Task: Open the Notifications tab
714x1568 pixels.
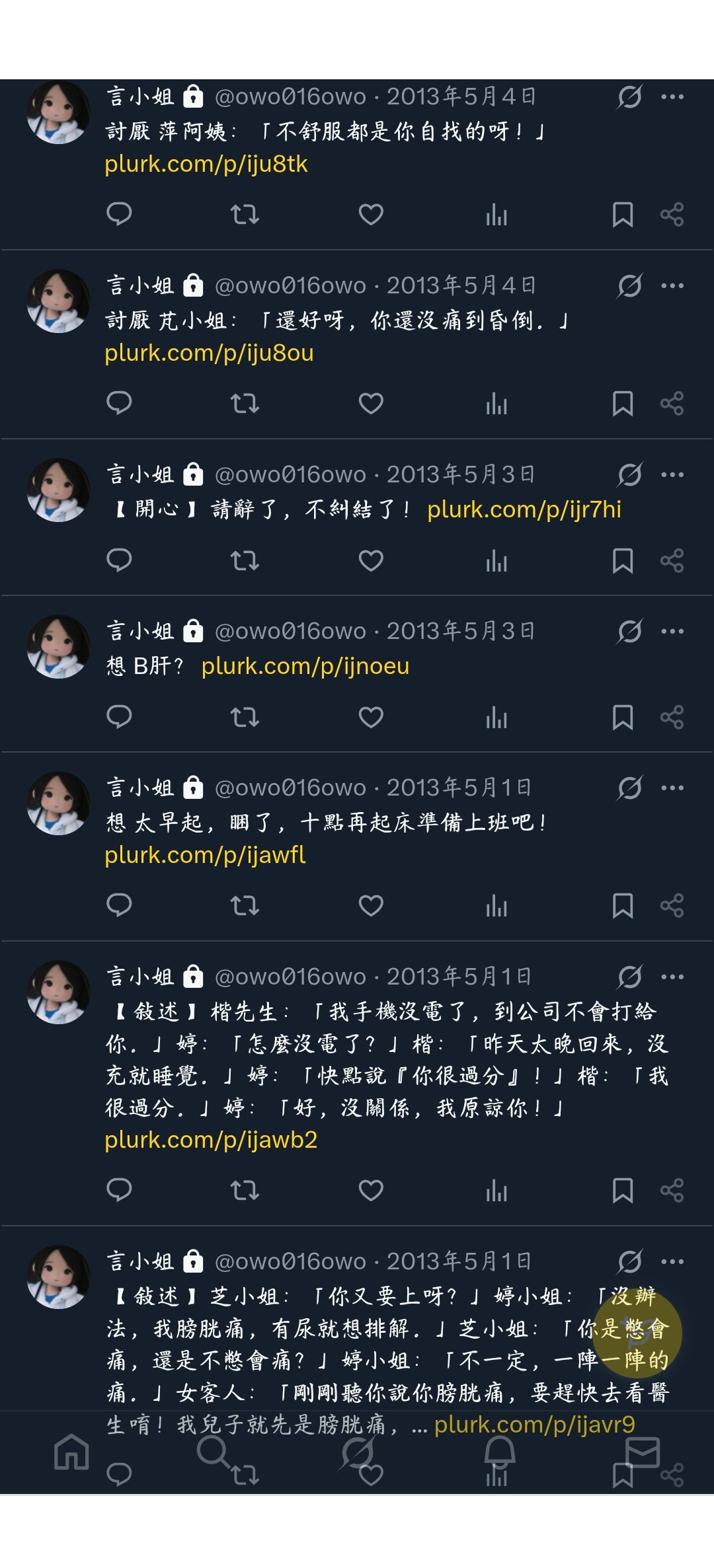Action: 500,1452
